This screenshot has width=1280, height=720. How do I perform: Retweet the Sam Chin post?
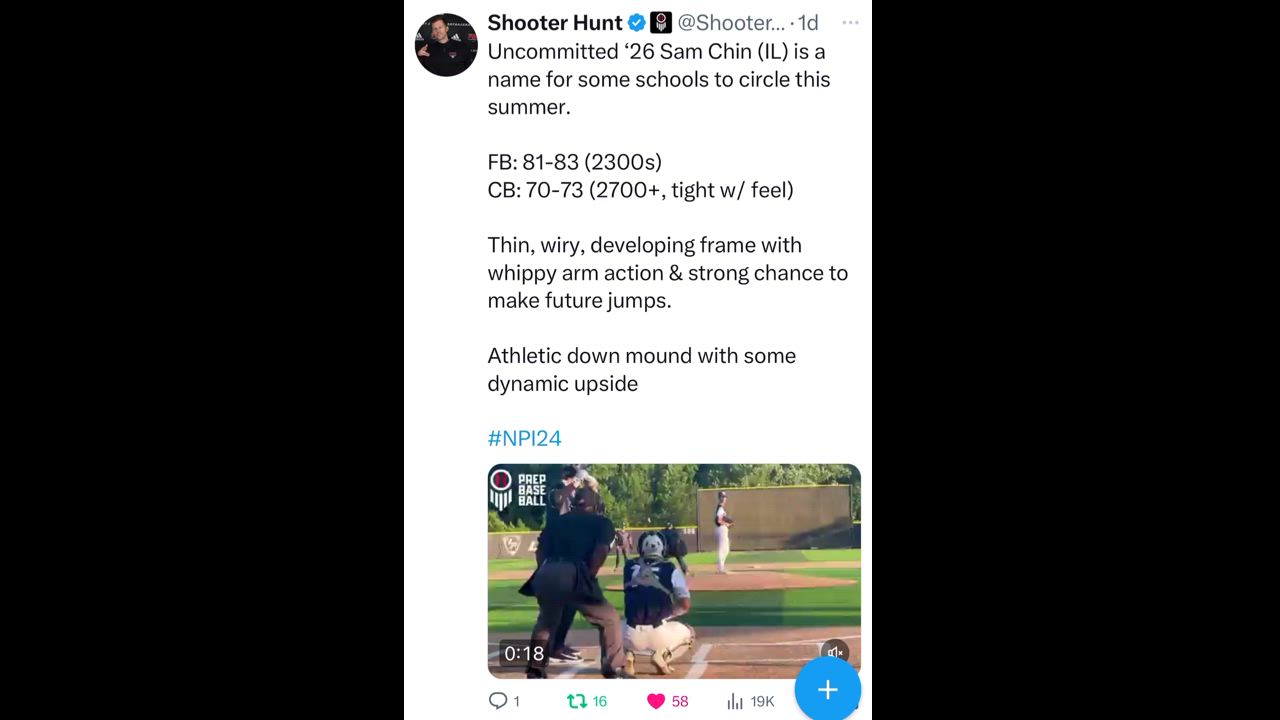tap(578, 701)
